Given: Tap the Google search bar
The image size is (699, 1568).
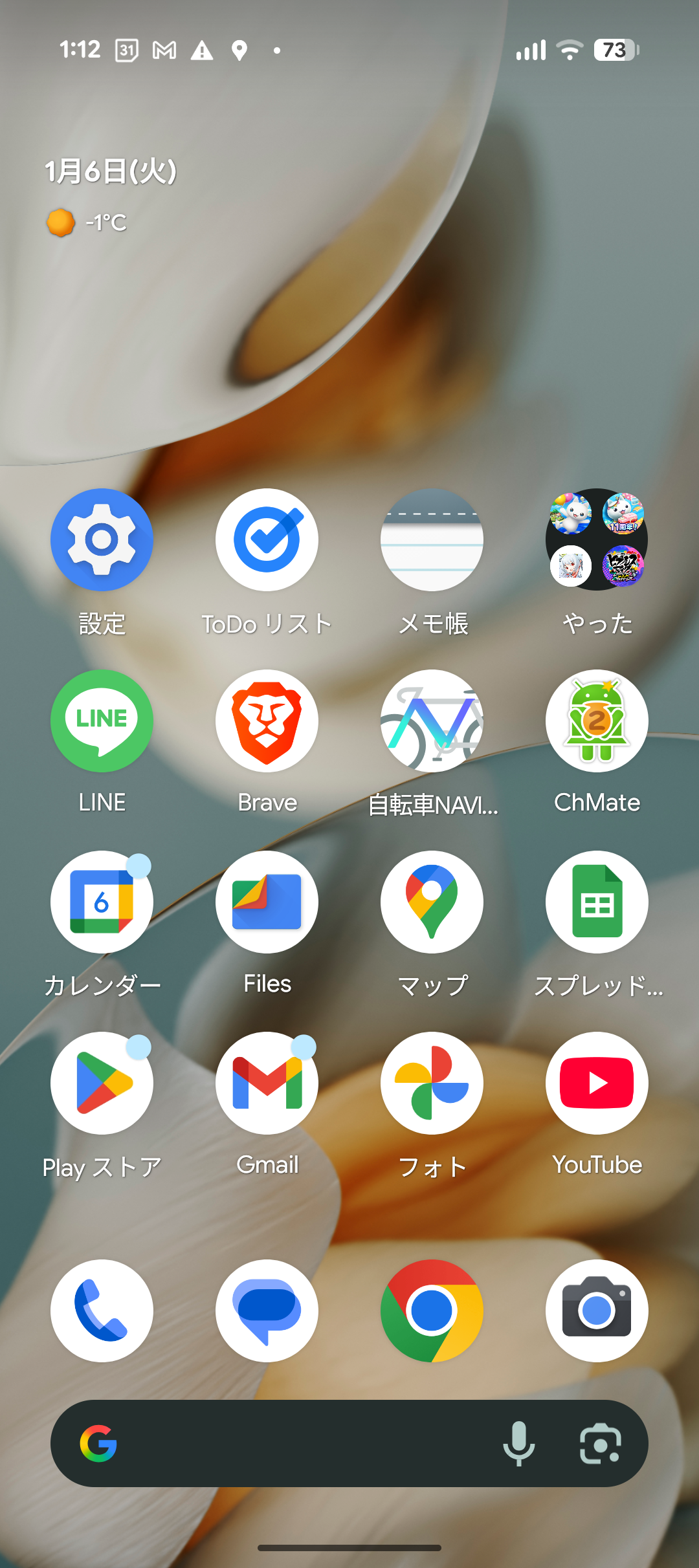Looking at the screenshot, I should 298,1444.
